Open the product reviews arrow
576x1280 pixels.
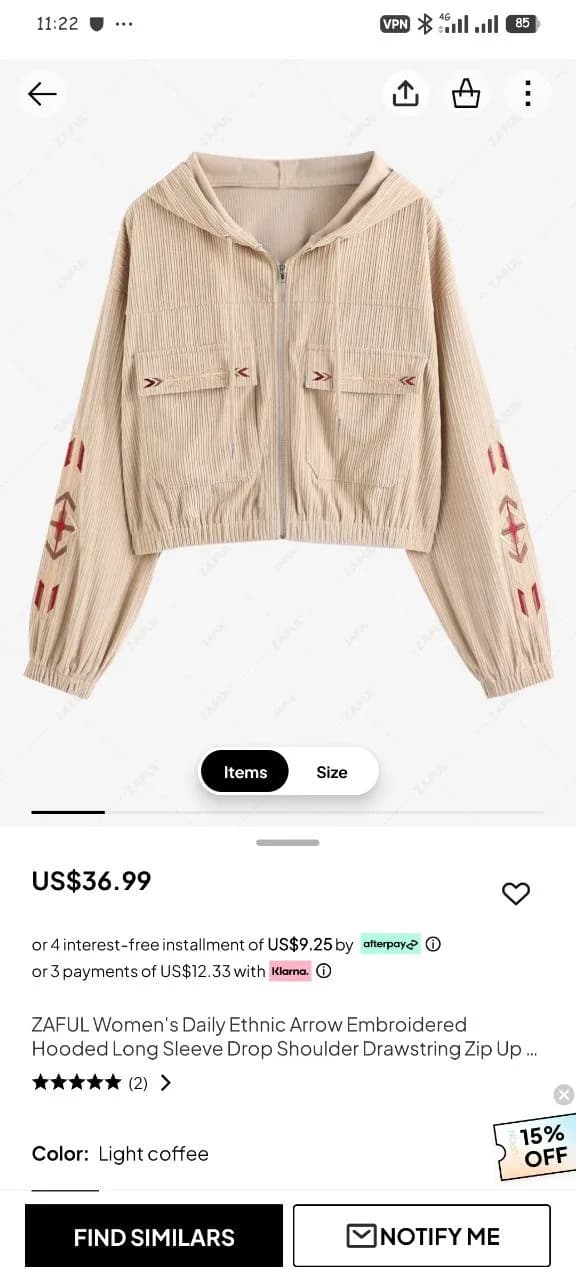pyautogui.click(x=166, y=1082)
